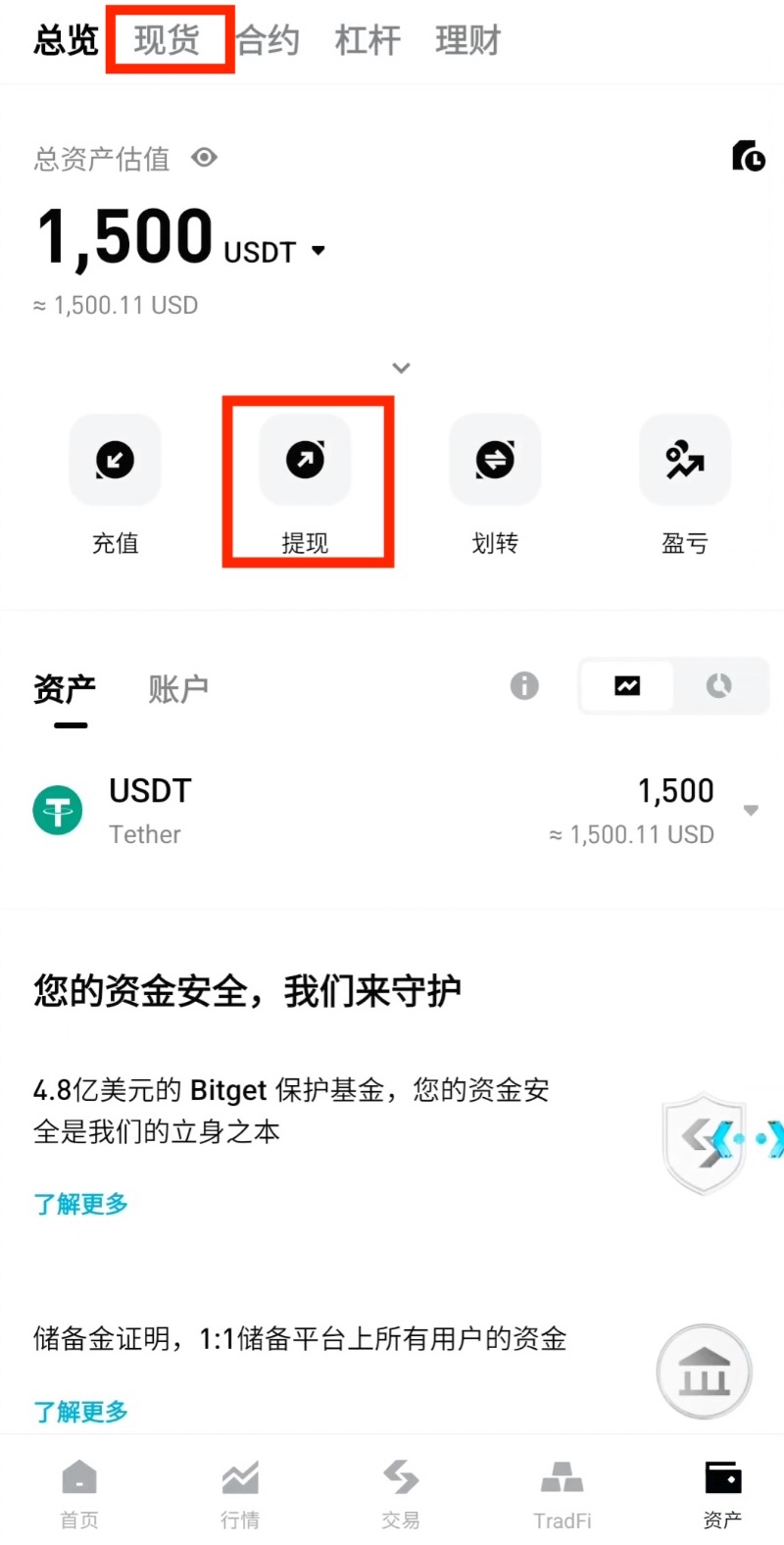Toggle asset value visibility with eye icon
The height and width of the screenshot is (1545, 784).
[x=204, y=159]
